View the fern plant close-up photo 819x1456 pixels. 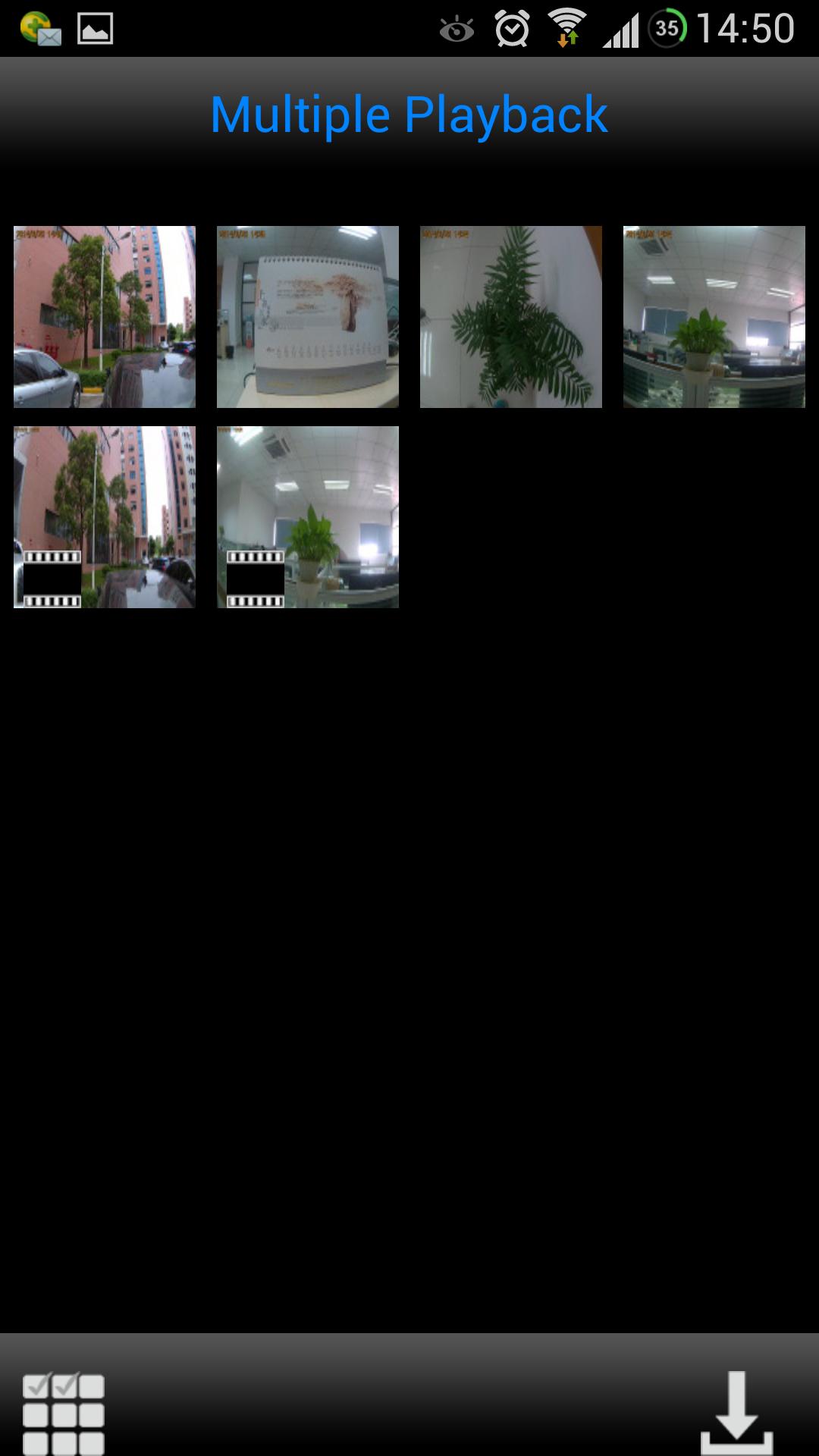pyautogui.click(x=511, y=317)
